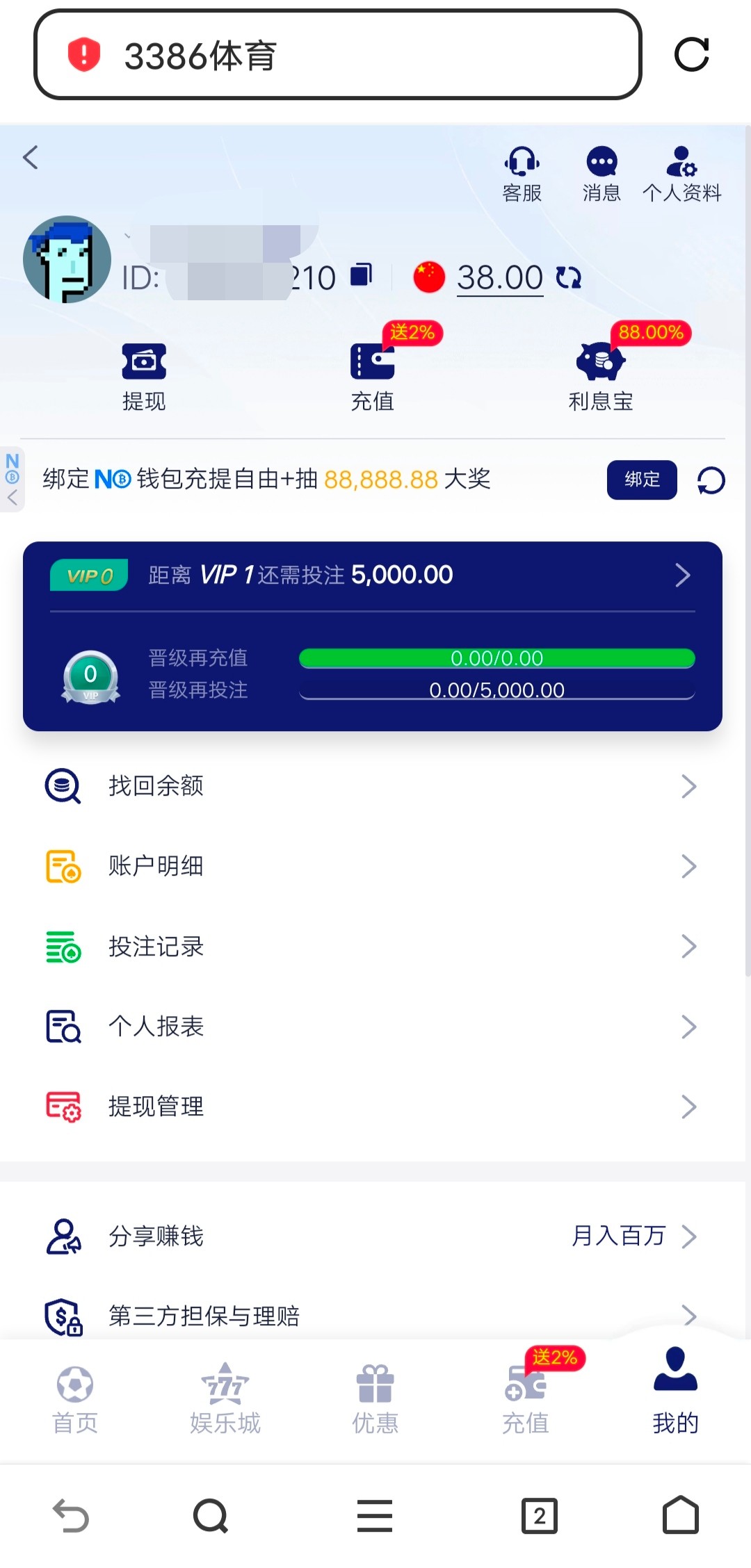The height and width of the screenshot is (1568, 751).
Task: Switch to the 娱乐城 tab
Action: coord(225,1398)
